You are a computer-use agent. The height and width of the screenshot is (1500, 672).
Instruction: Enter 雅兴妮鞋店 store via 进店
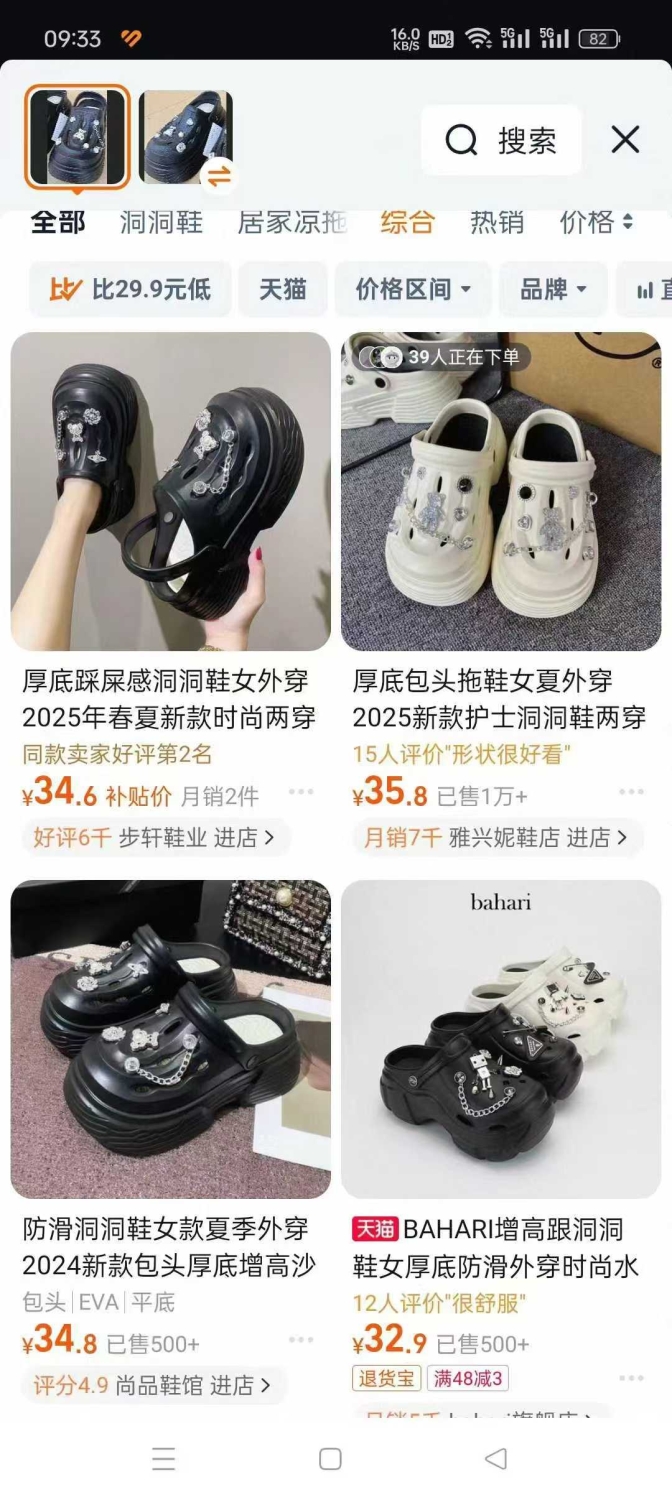pos(598,838)
